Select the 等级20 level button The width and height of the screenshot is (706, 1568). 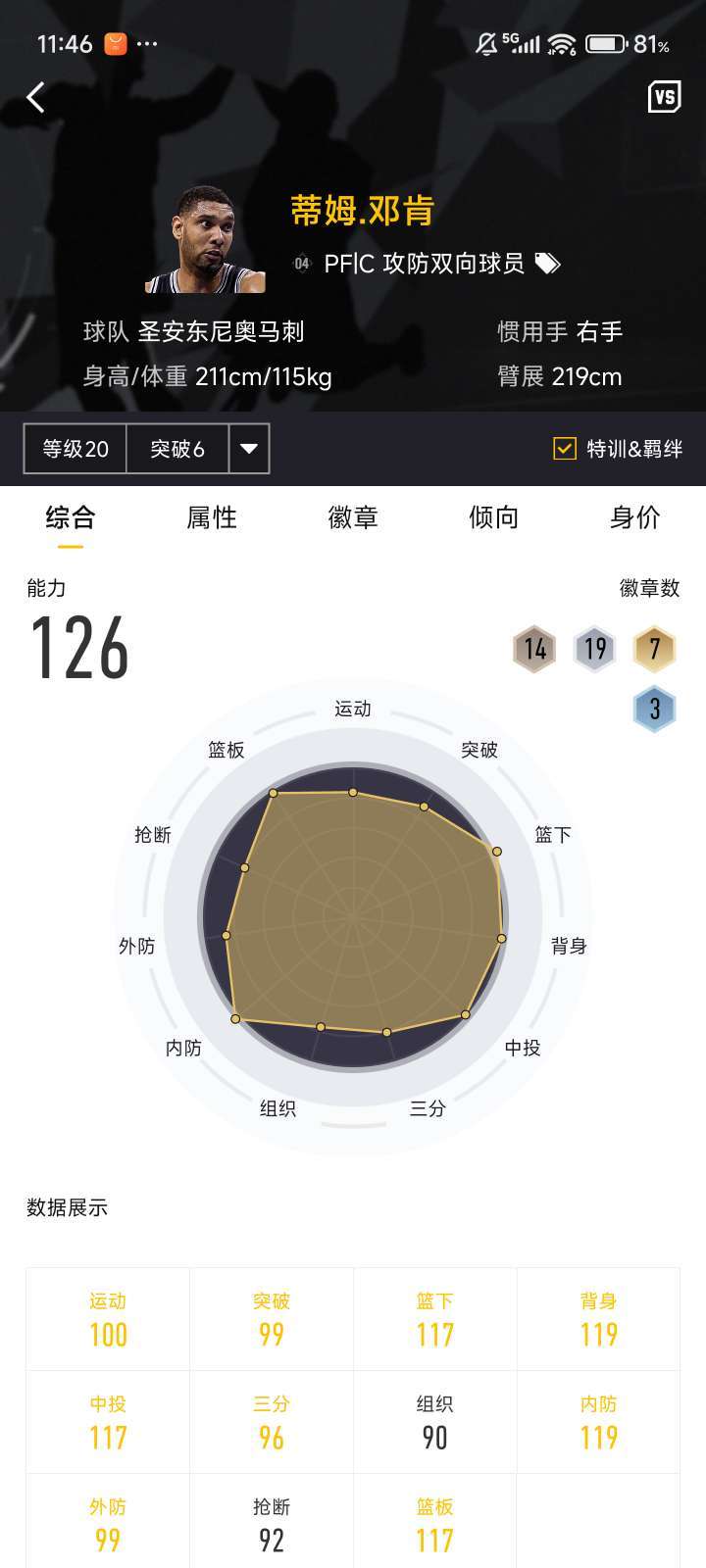[x=76, y=449]
